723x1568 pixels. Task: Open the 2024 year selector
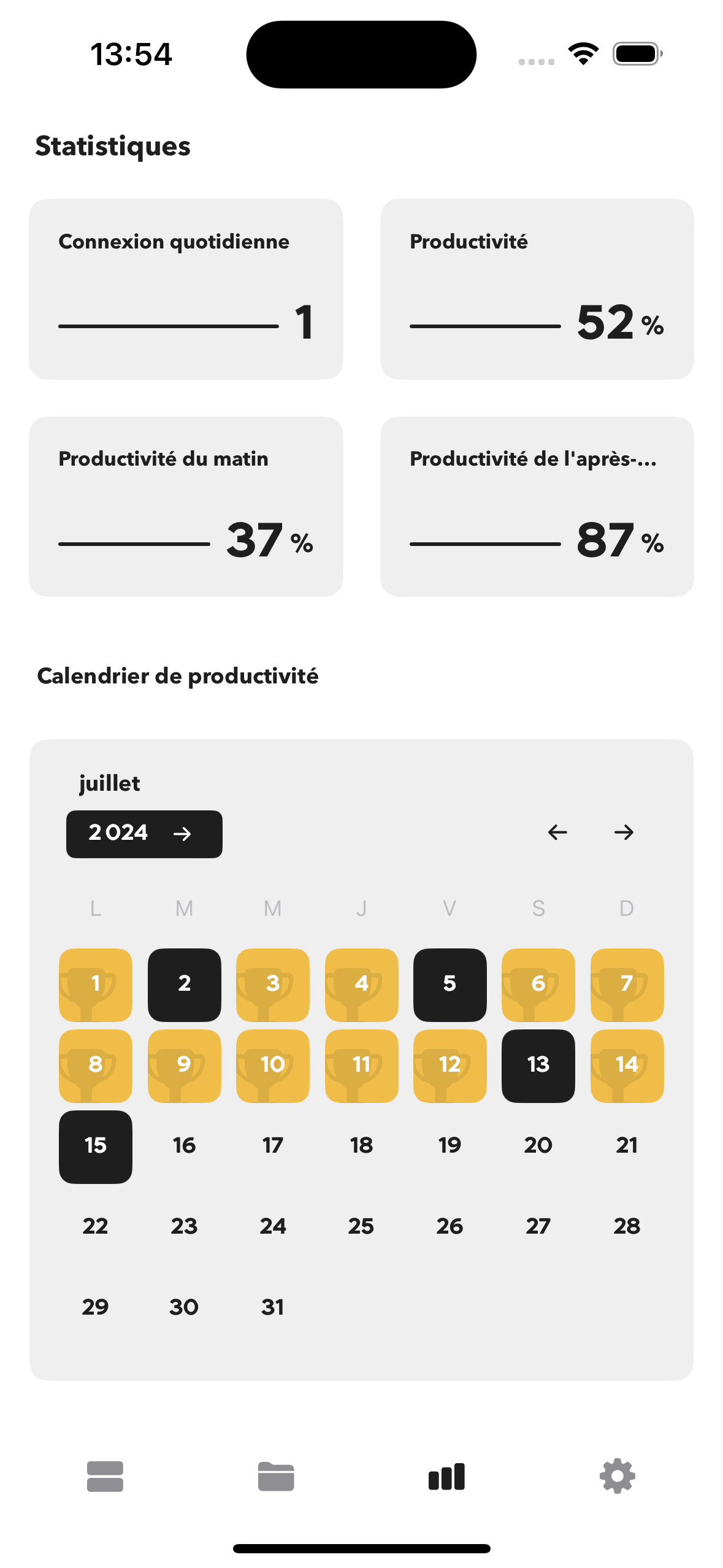click(144, 833)
